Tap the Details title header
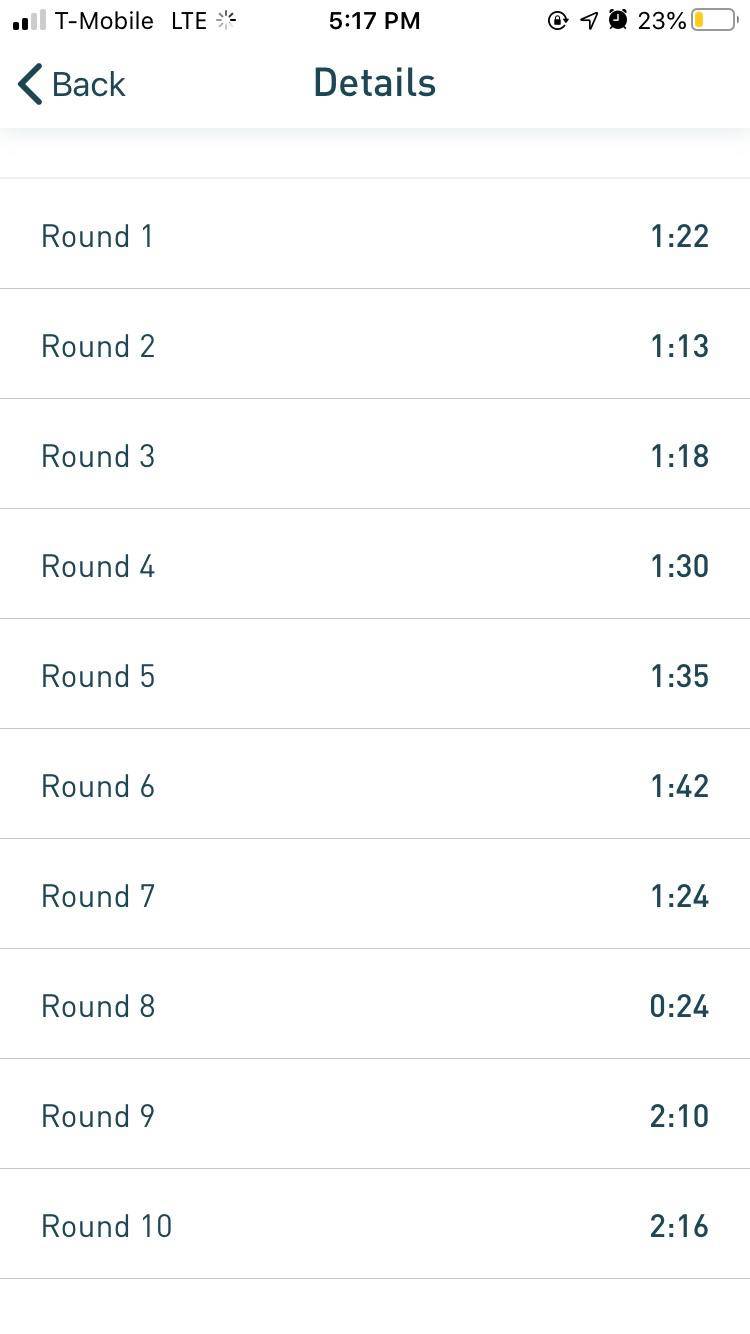The height and width of the screenshot is (1334, 750). 374,82
